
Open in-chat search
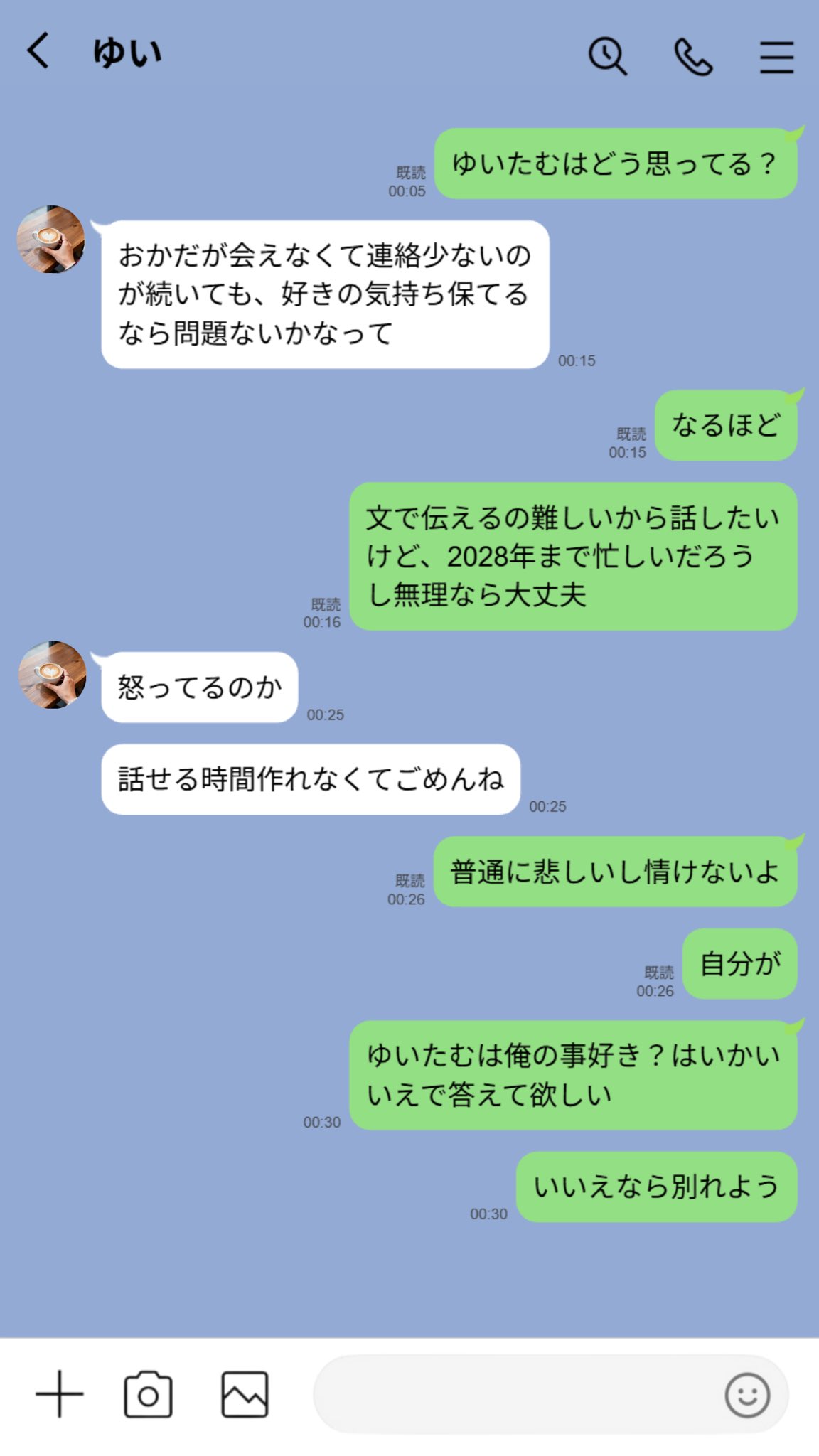tap(608, 55)
